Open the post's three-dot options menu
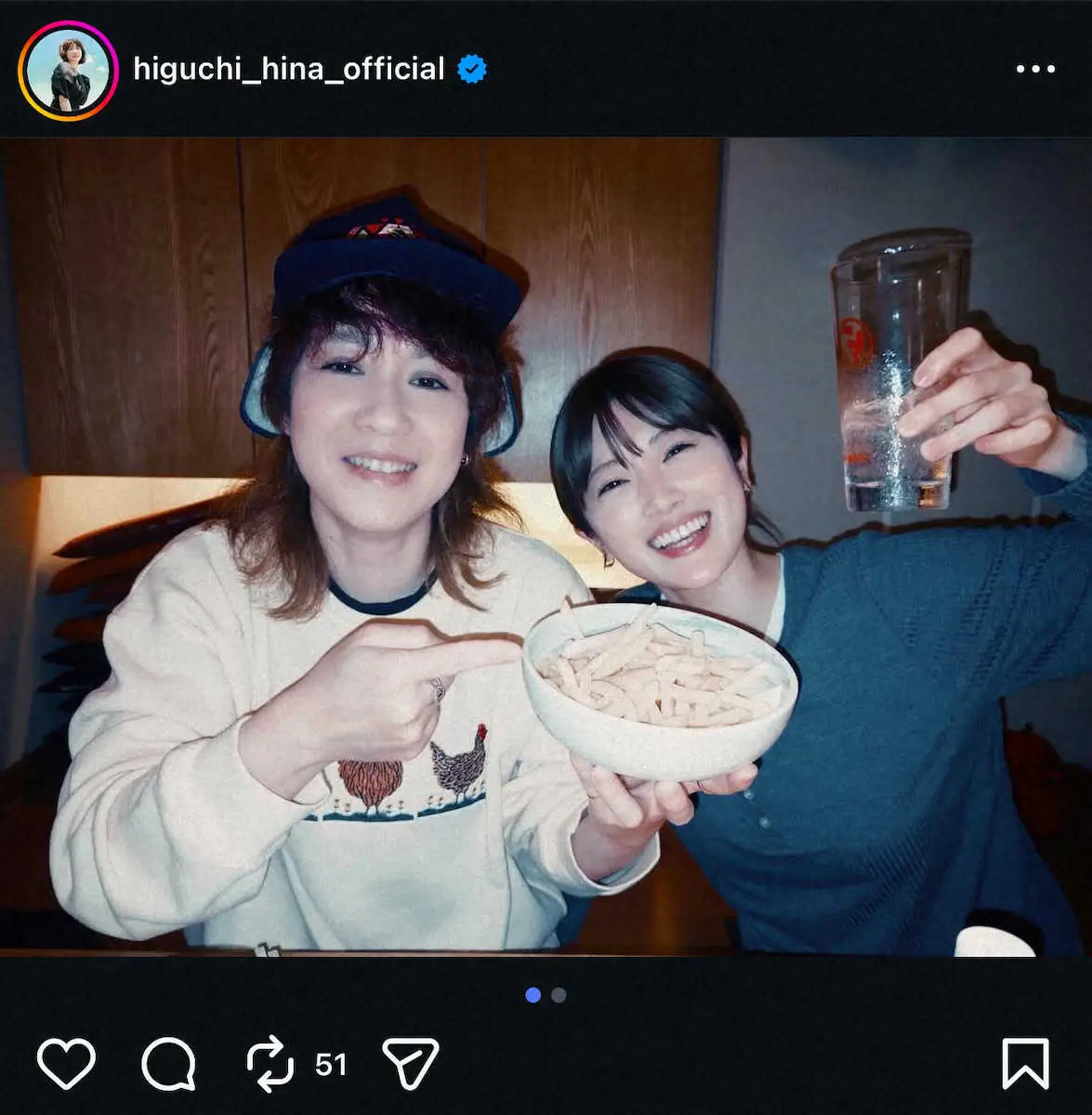 tap(1034, 70)
